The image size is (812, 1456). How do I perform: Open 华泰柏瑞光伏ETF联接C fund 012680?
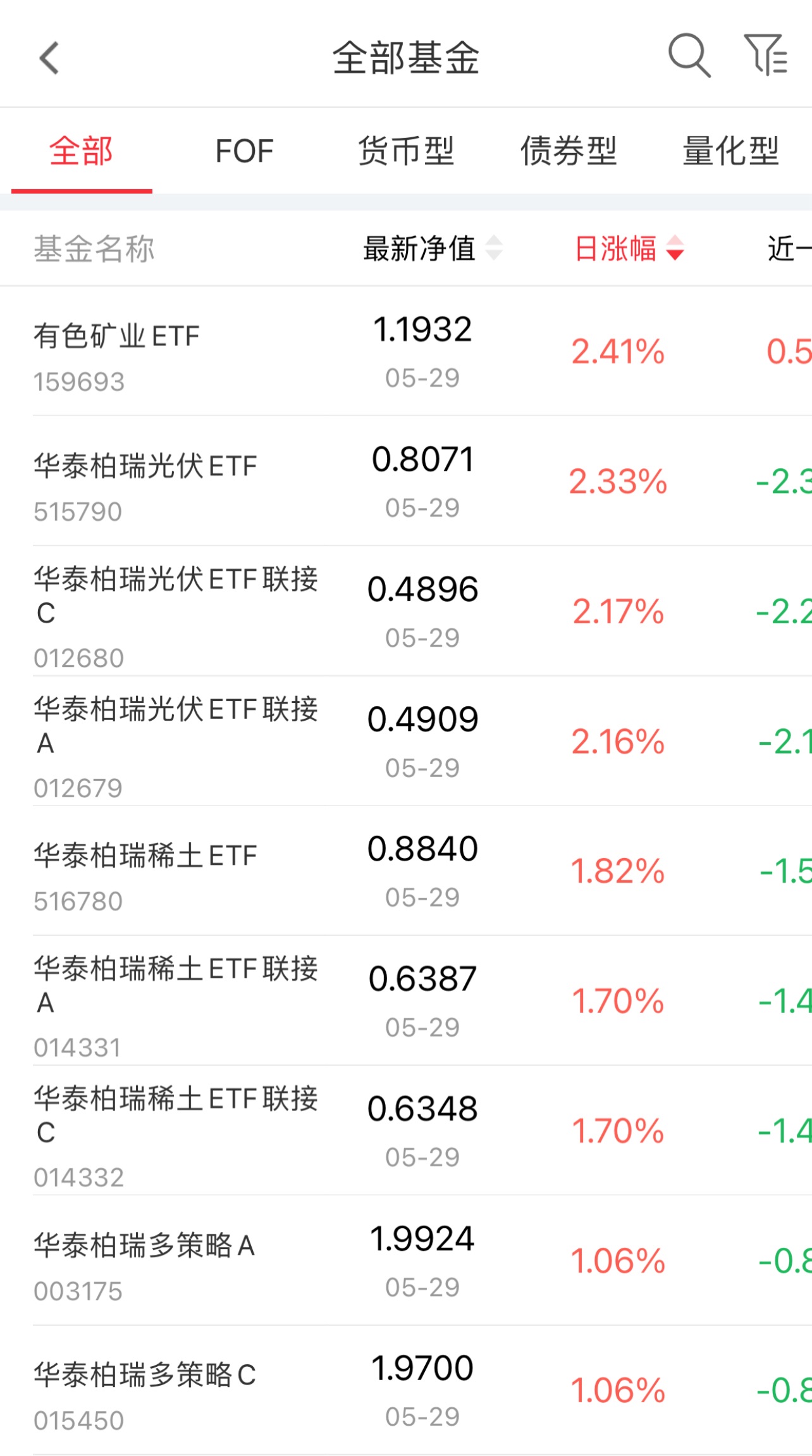(x=406, y=611)
